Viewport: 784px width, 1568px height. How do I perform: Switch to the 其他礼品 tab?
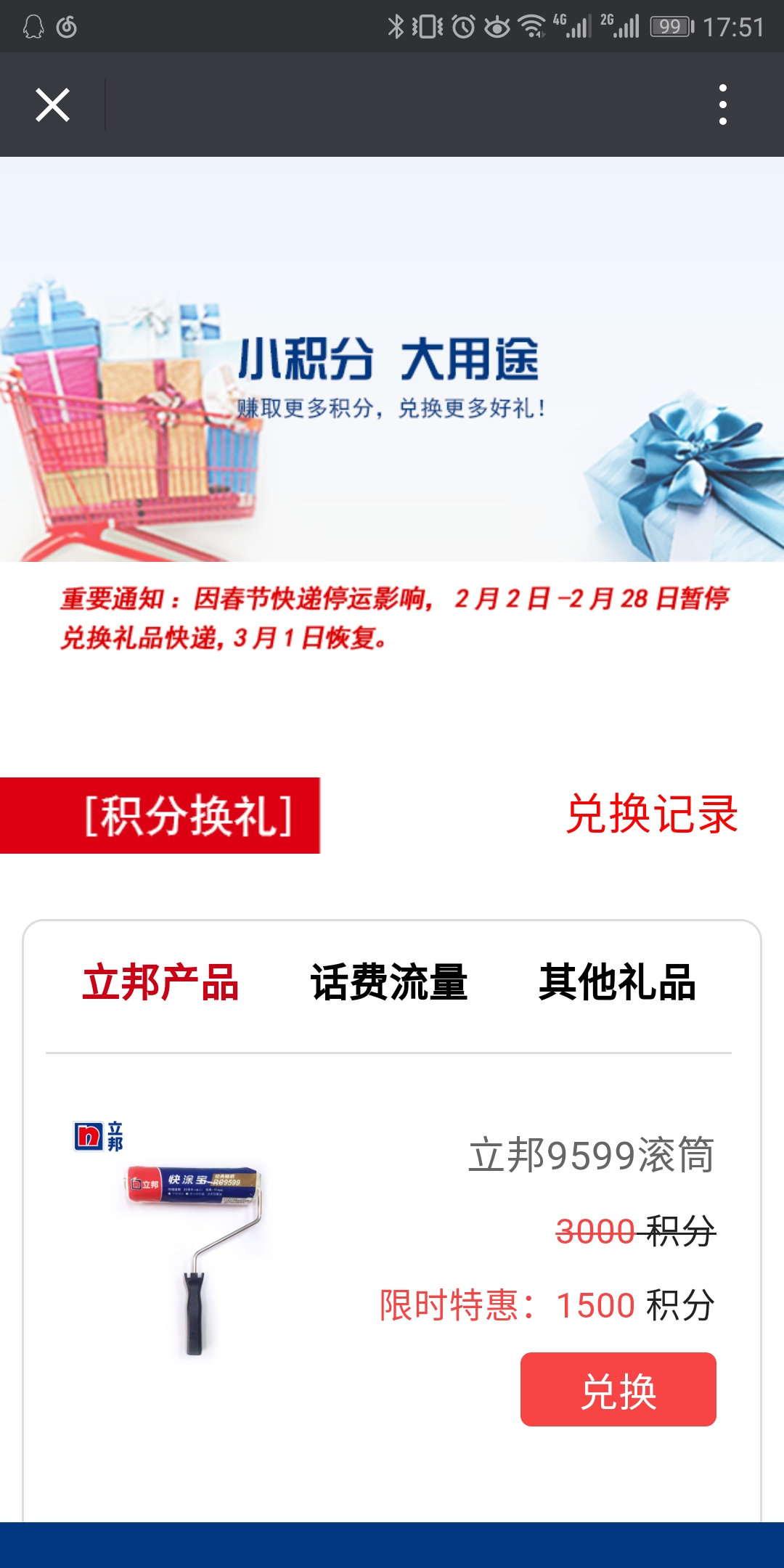pyautogui.click(x=617, y=983)
